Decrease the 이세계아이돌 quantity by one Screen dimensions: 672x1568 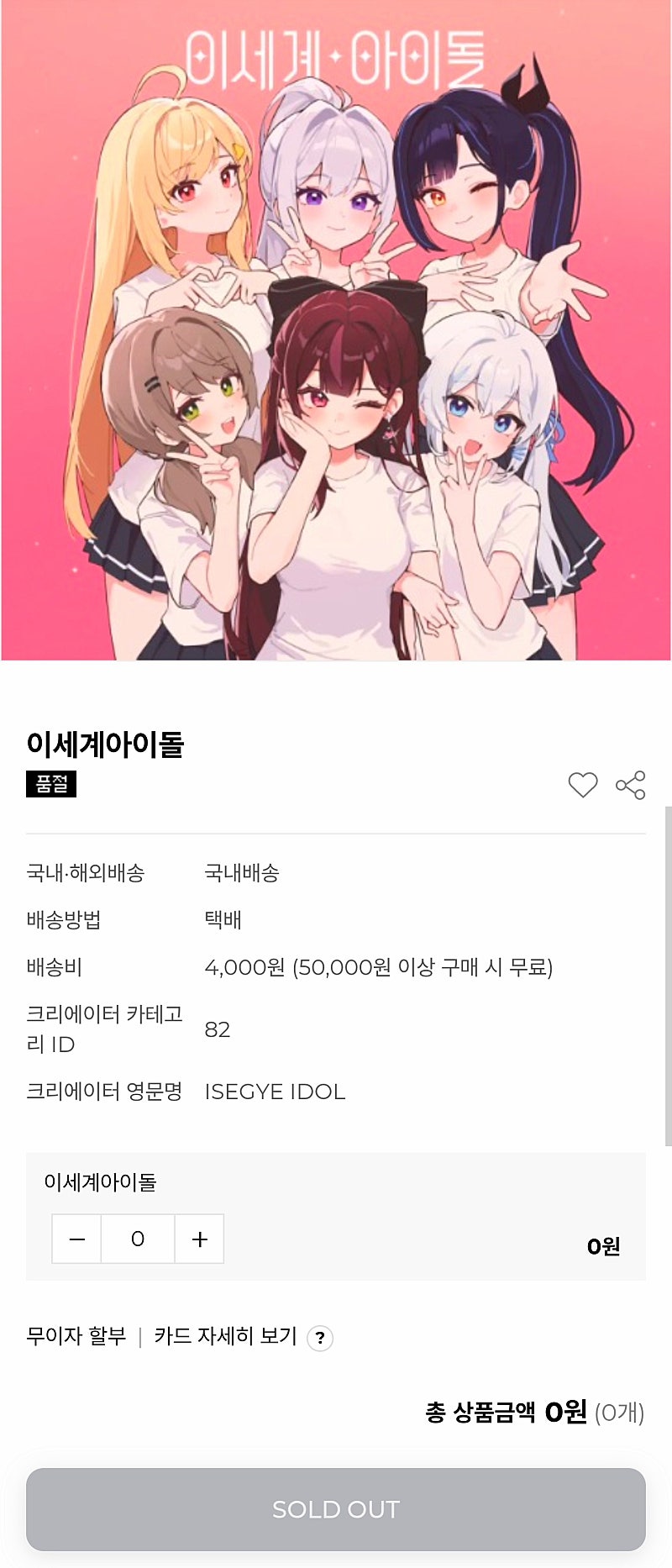(x=77, y=1239)
